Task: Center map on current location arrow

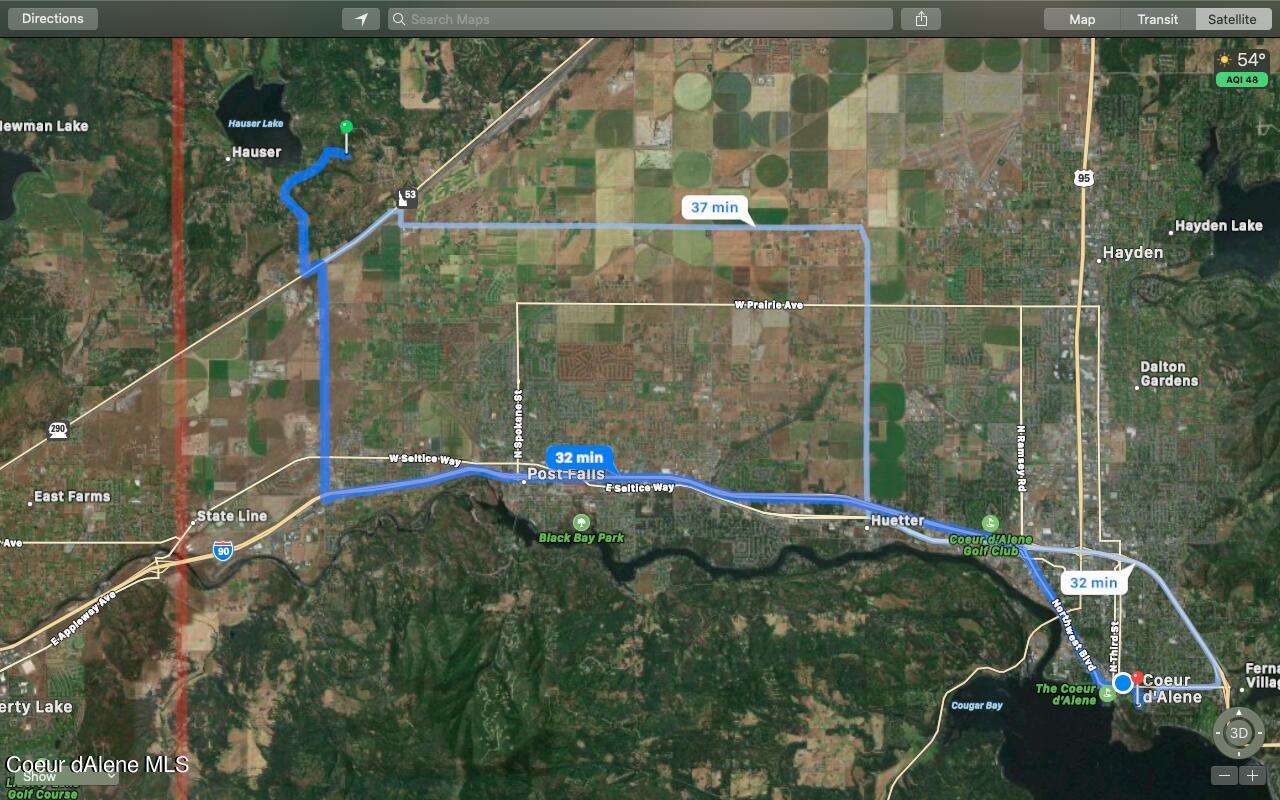Action: point(361,19)
